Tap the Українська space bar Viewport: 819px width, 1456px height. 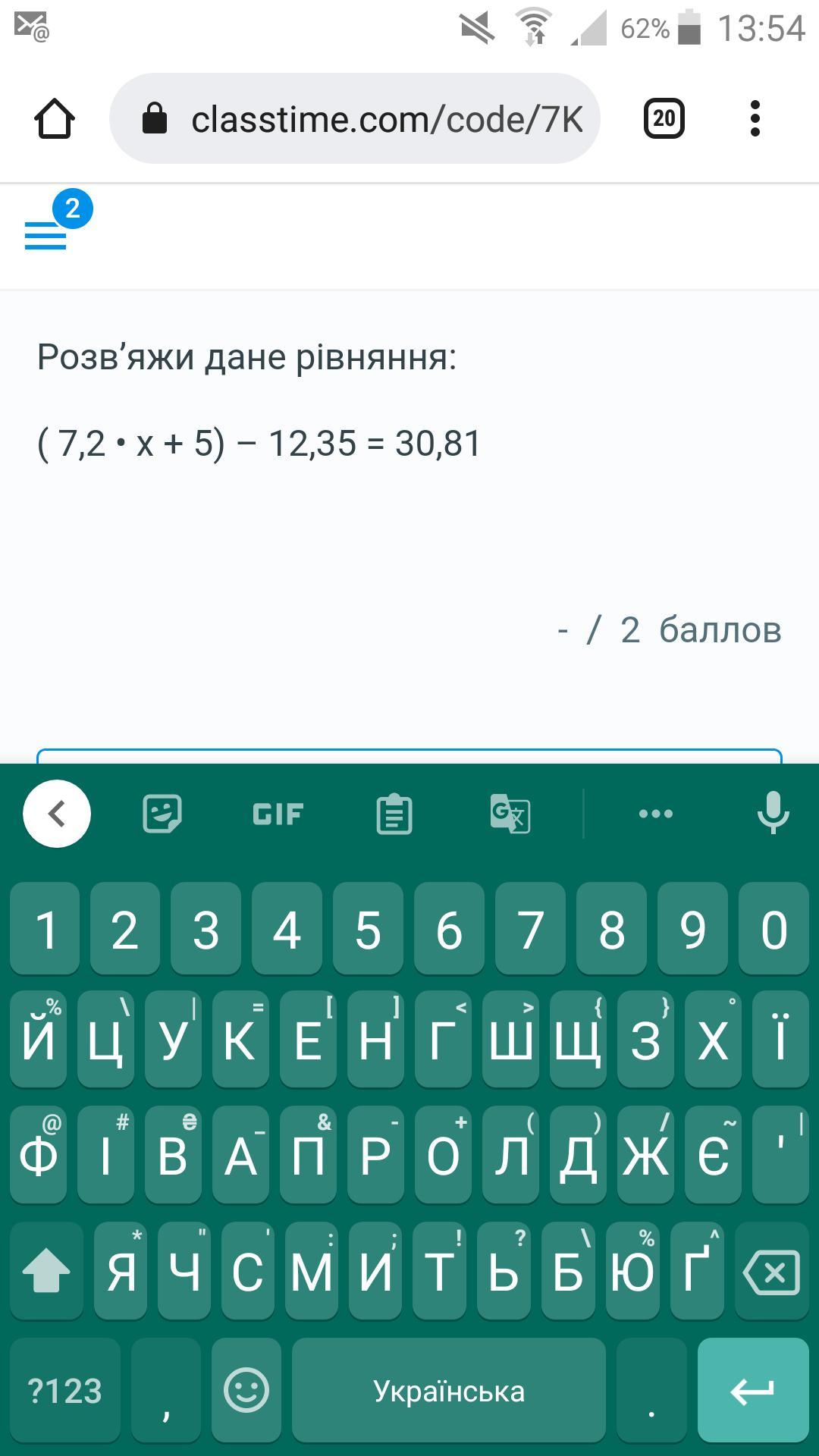point(448,1390)
